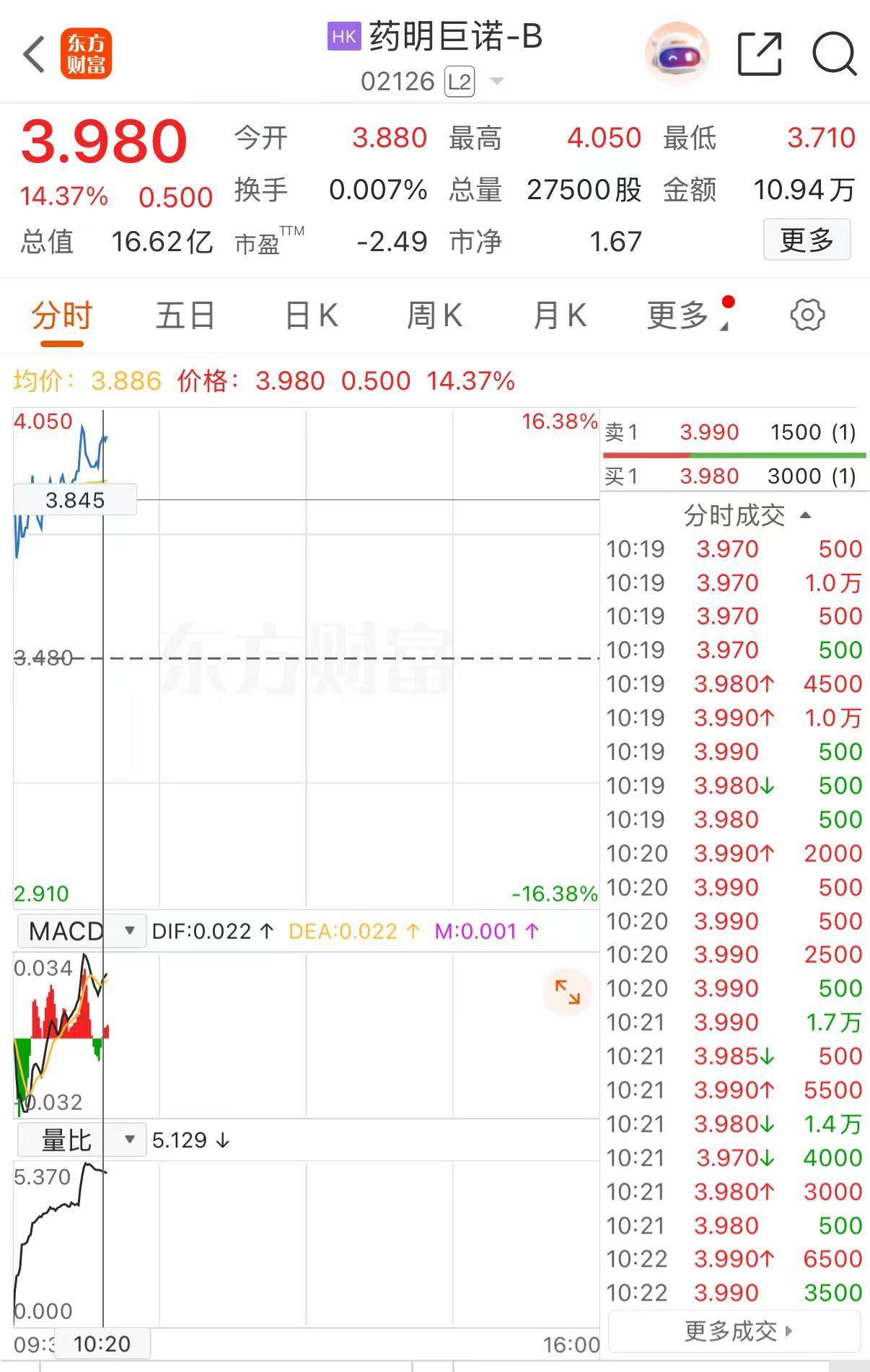Screen dimensions: 870x1372
Task: Open the robot assistant avatar
Action: pyautogui.click(x=676, y=54)
